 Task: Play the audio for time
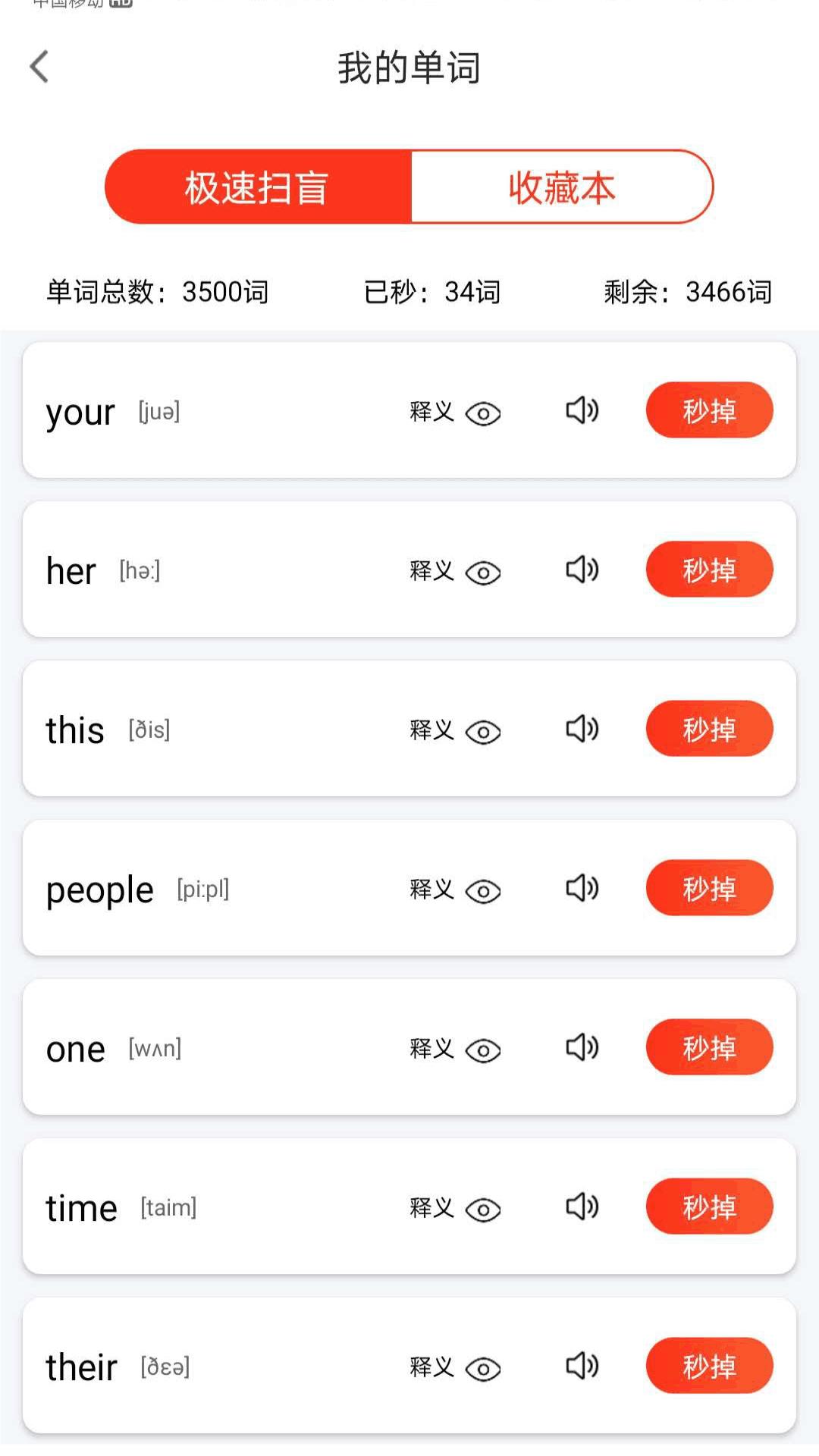[x=582, y=1207]
